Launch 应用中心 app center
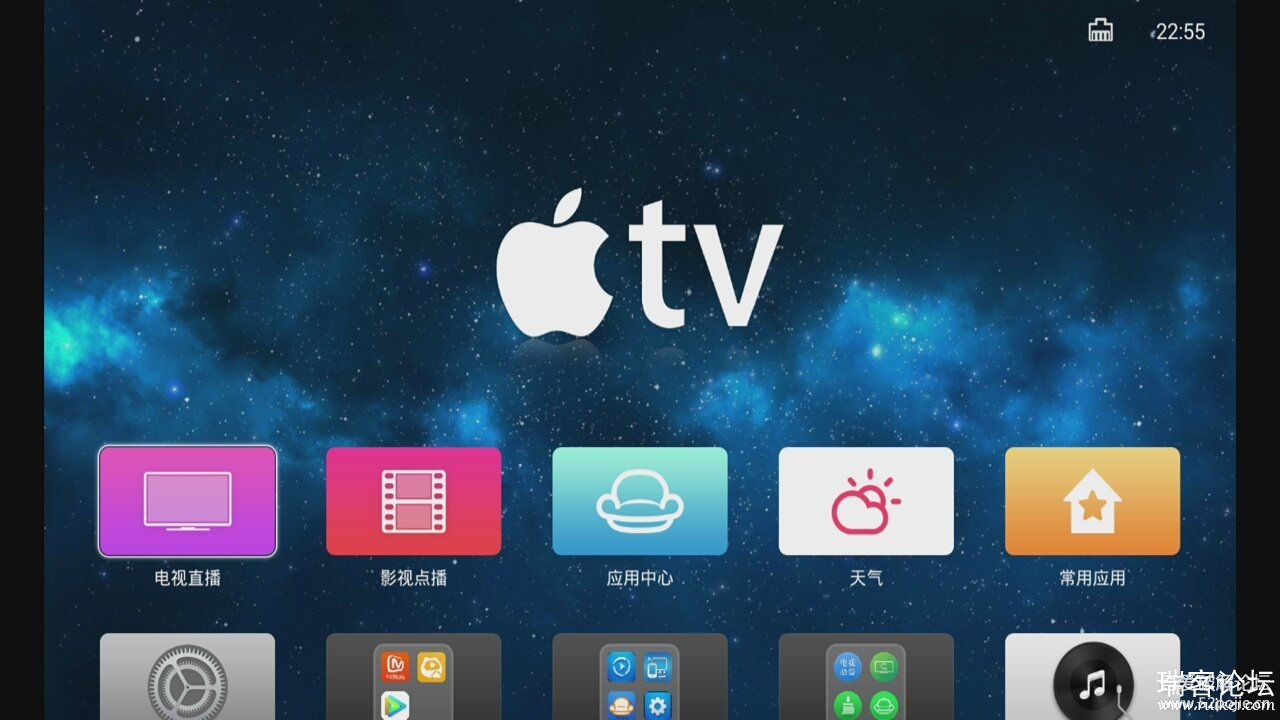1280x720 pixels. click(640, 500)
